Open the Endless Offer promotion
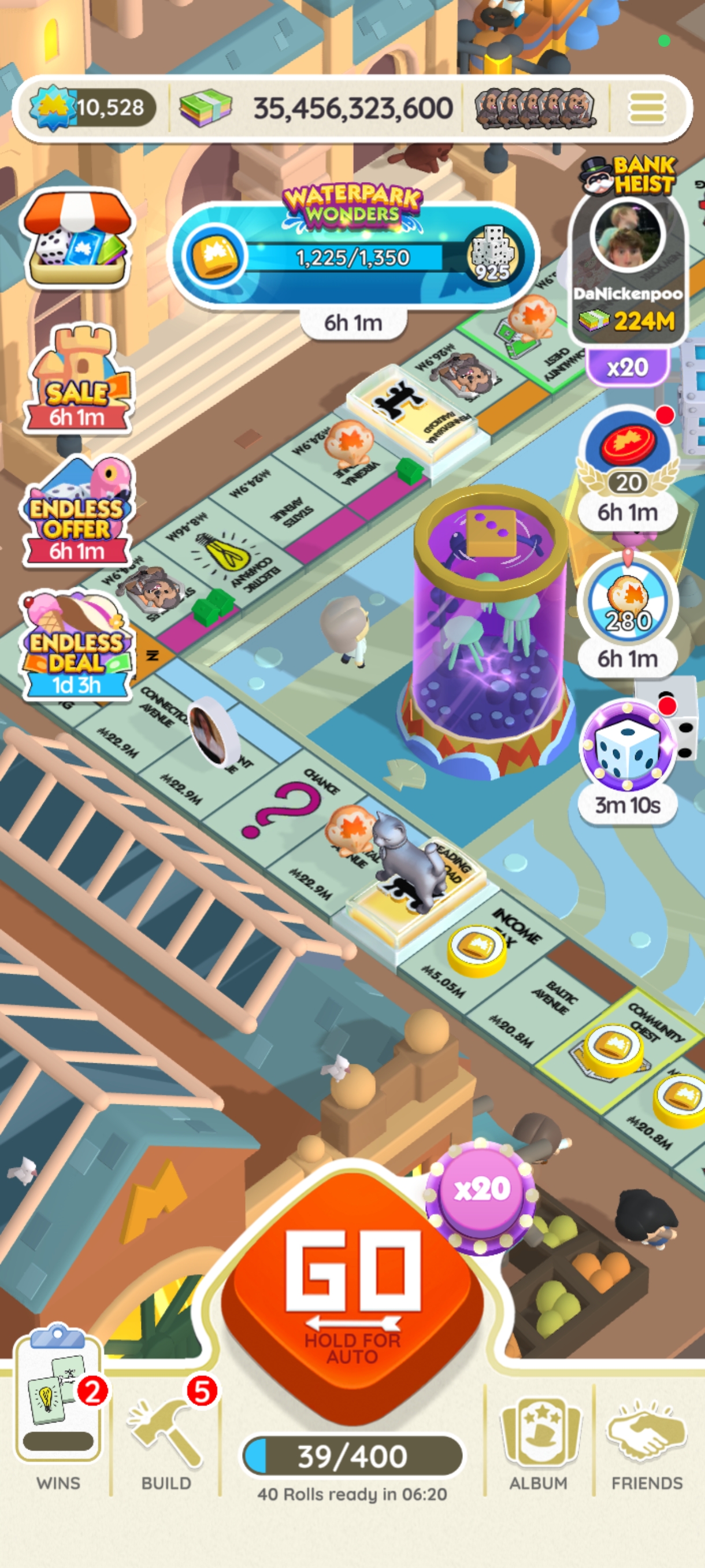 coord(77,512)
